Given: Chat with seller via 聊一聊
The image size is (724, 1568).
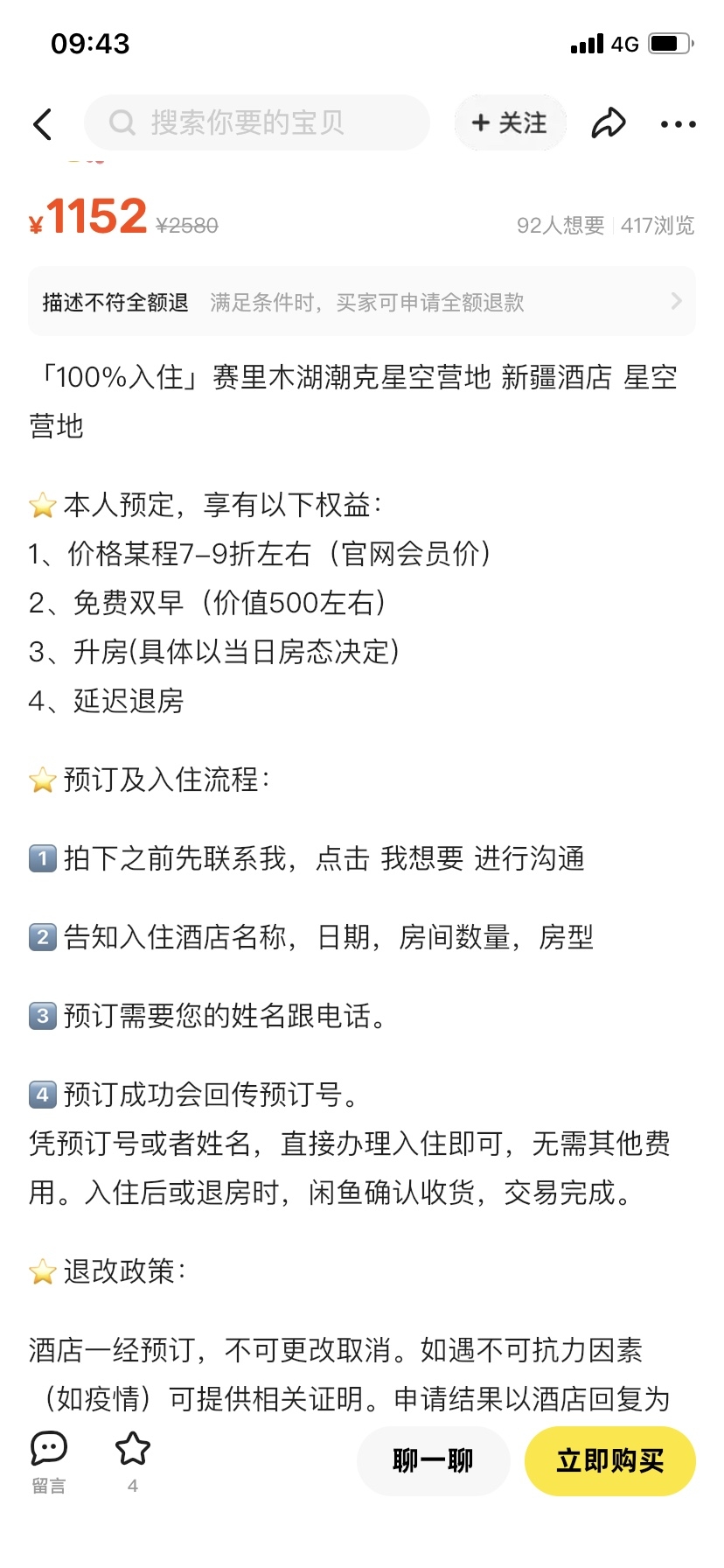Looking at the screenshot, I should point(433,1460).
